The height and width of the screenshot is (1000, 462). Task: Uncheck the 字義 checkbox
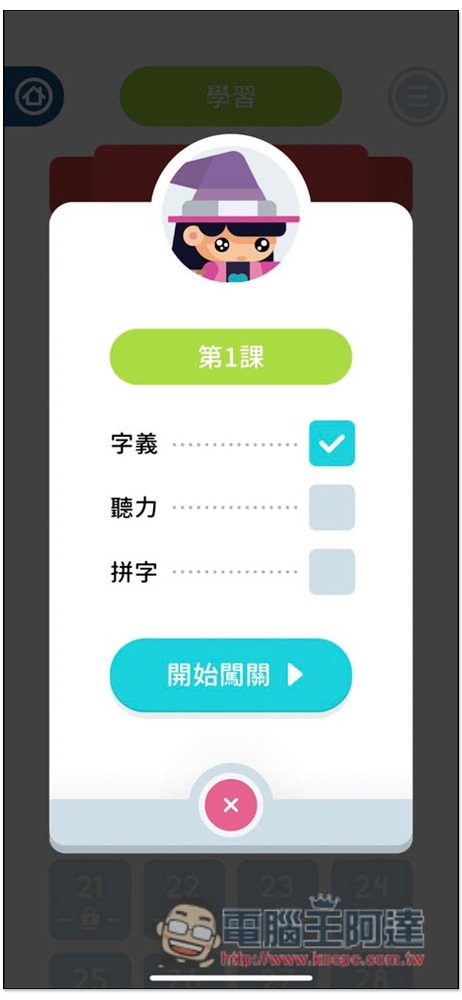[332, 443]
